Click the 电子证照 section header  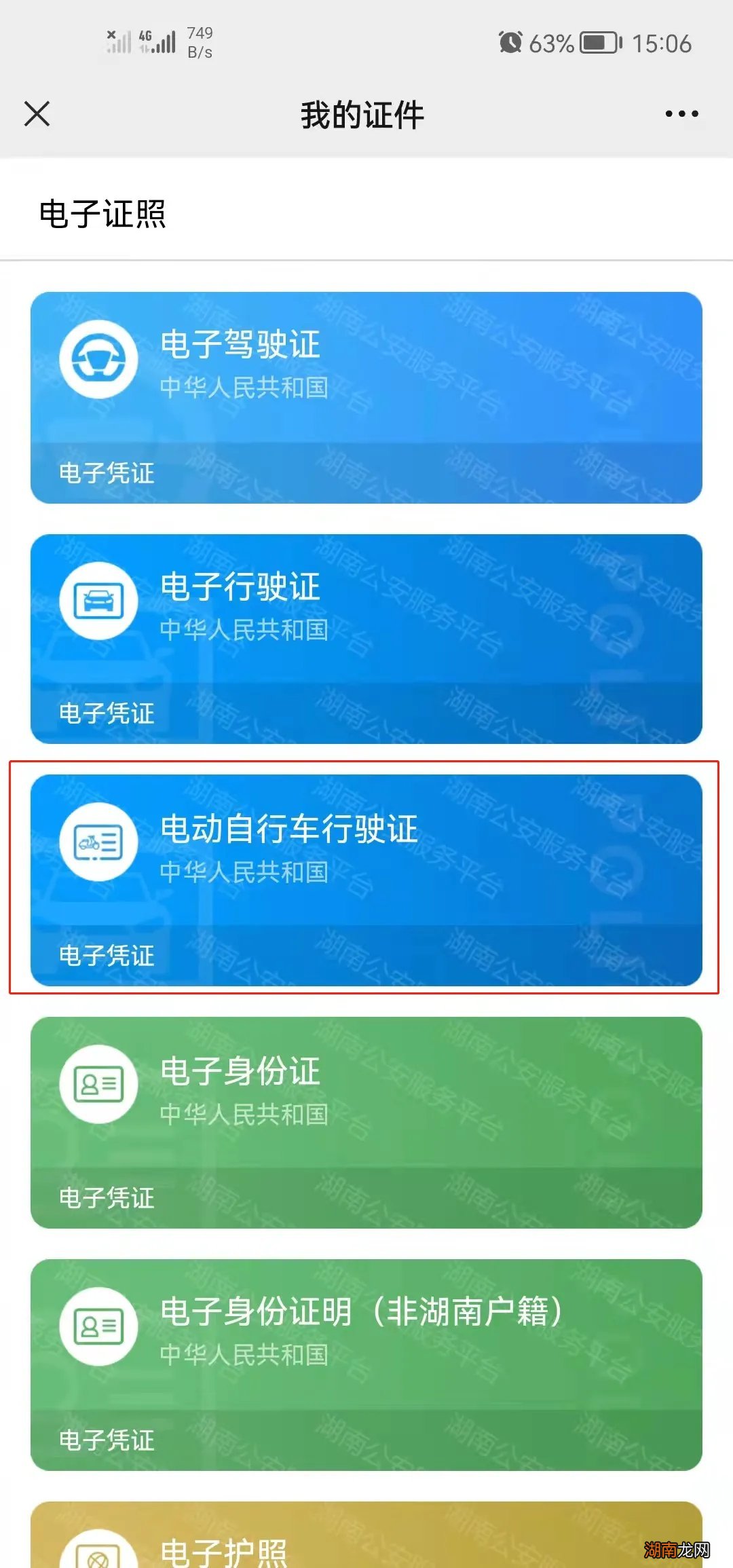pyautogui.click(x=105, y=212)
